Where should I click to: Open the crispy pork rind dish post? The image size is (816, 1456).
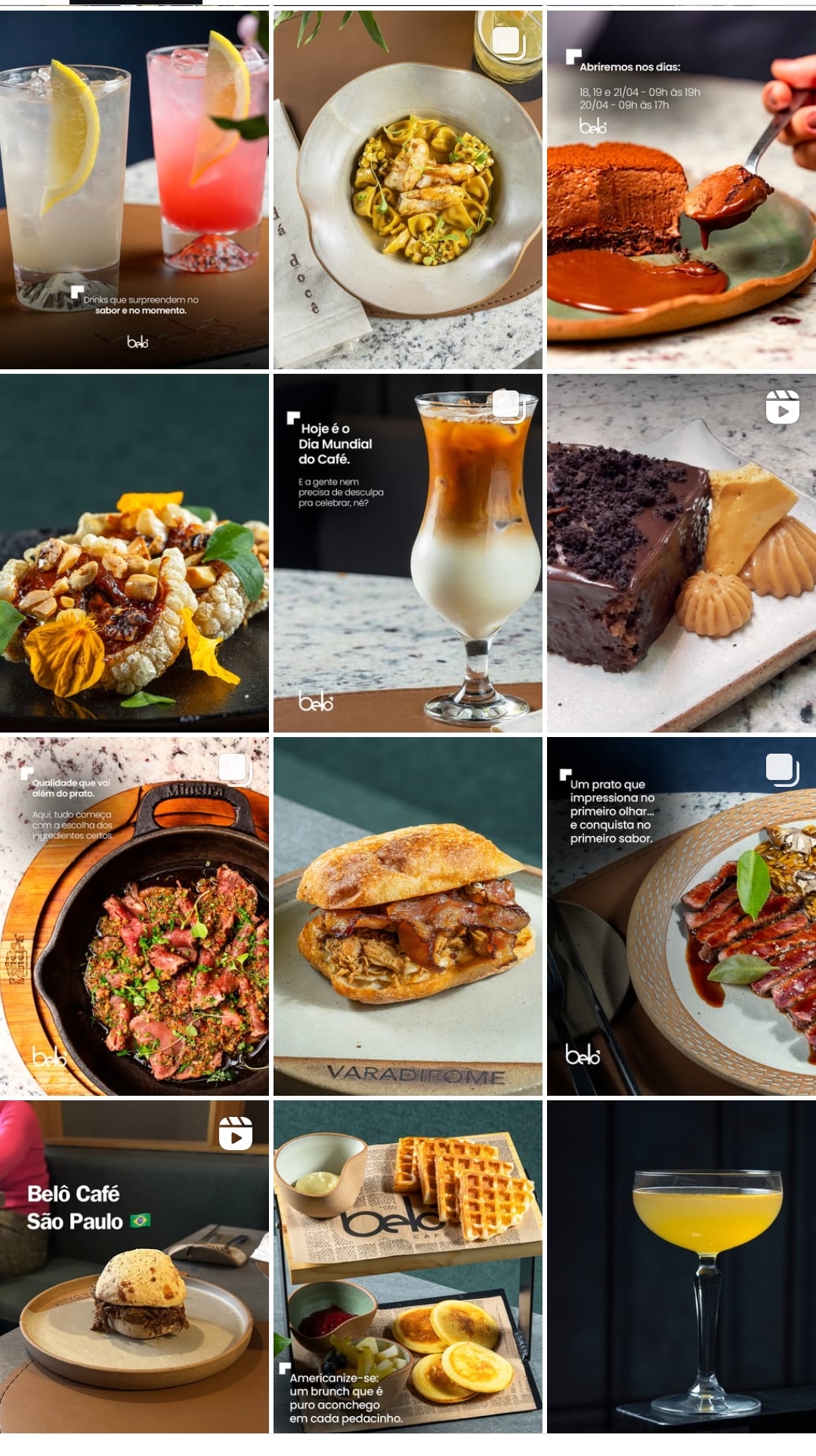tap(134, 553)
